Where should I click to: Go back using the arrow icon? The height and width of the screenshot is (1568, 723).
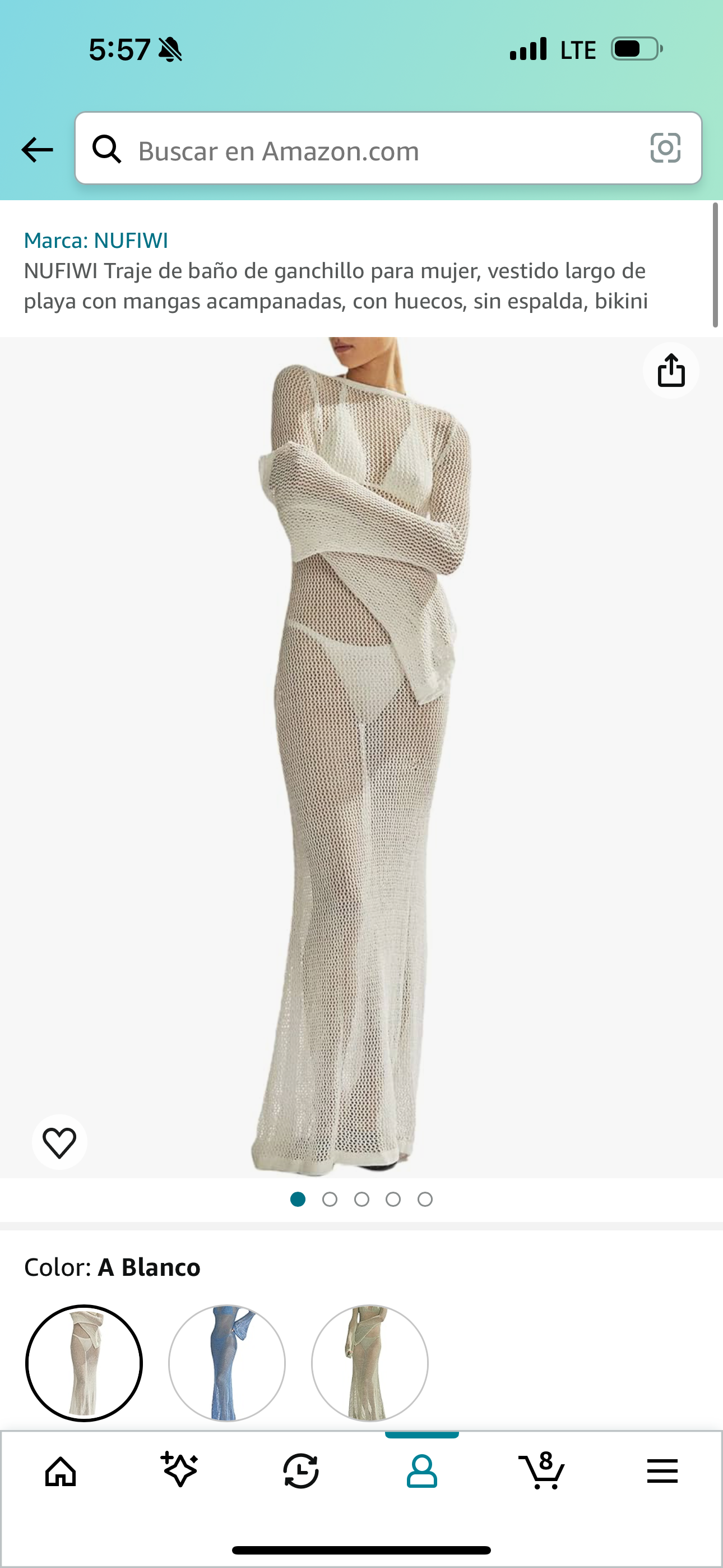coord(37,149)
